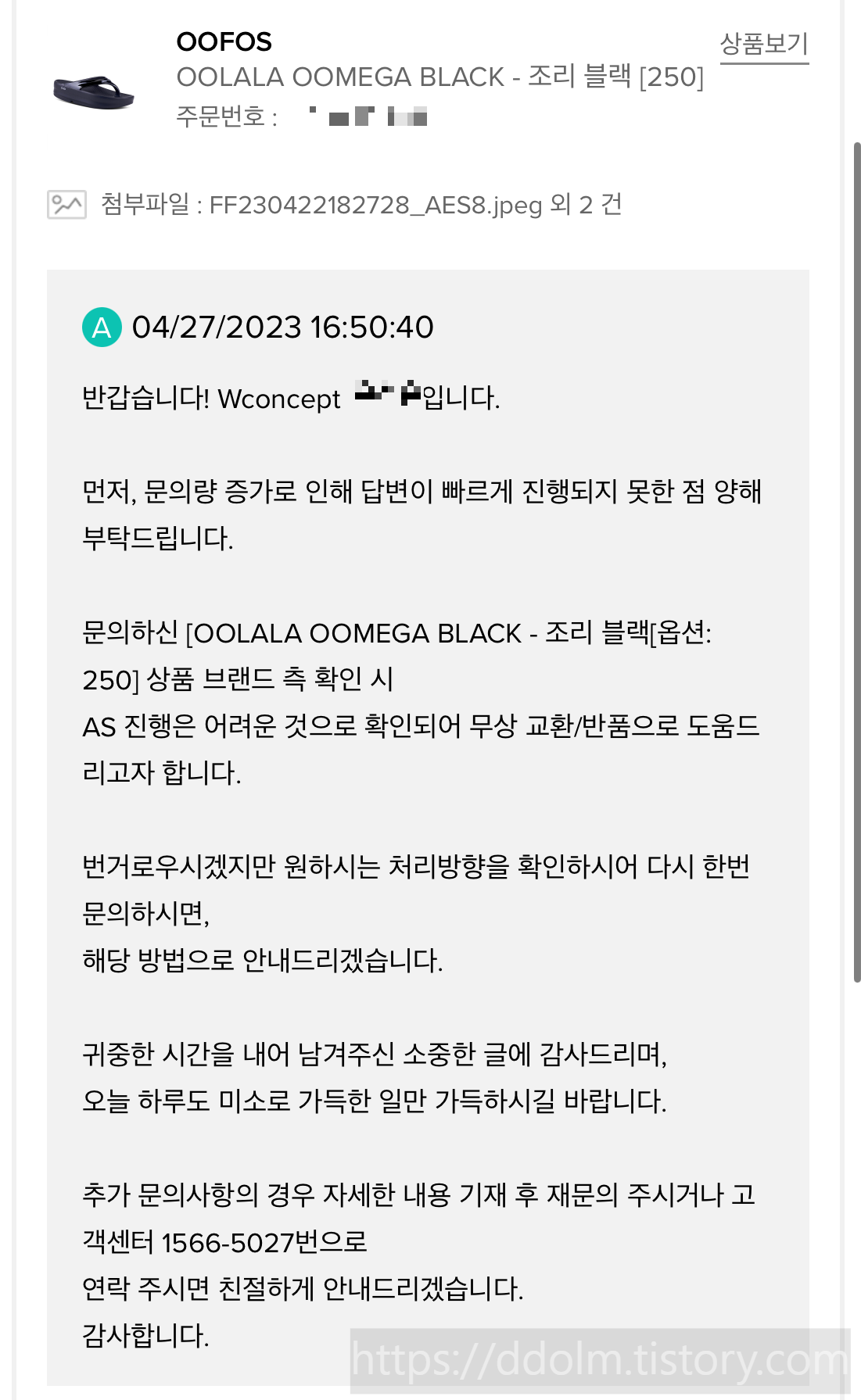Click the 주문번호 order number label
The height and width of the screenshot is (1400, 861).
point(221,117)
